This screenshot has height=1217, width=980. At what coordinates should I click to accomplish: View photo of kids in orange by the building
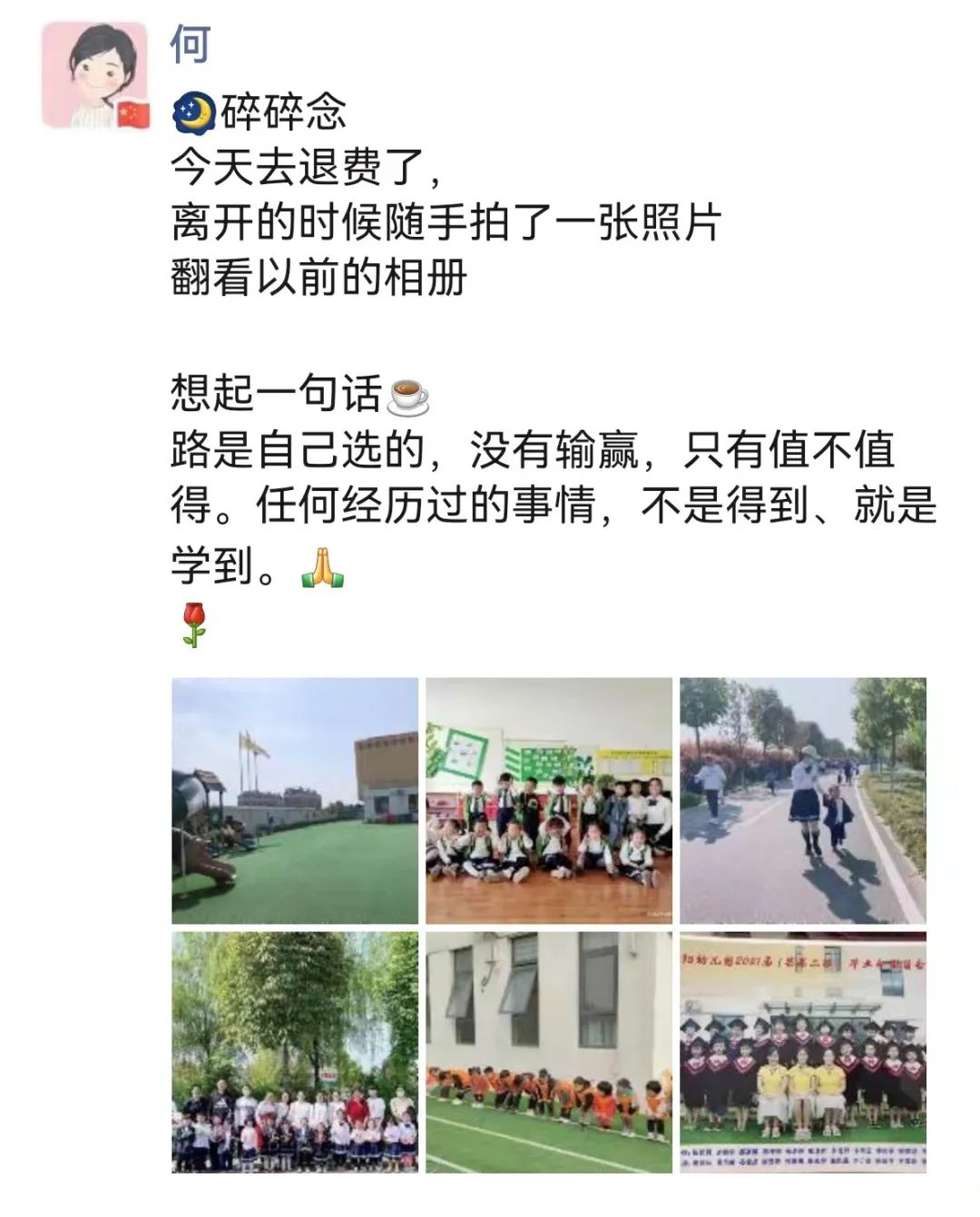(549, 1053)
